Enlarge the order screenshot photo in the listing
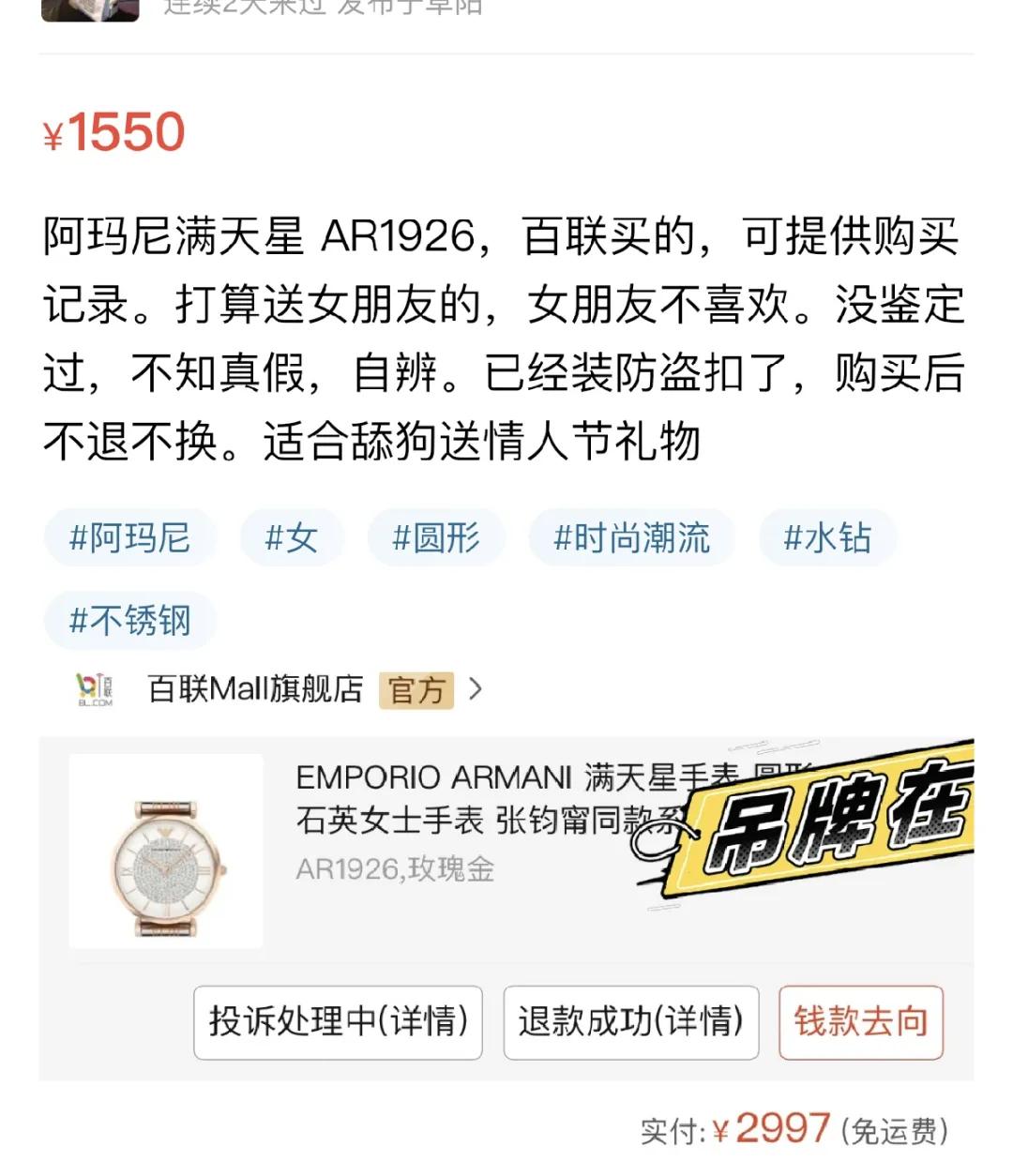 pyautogui.click(x=506, y=900)
